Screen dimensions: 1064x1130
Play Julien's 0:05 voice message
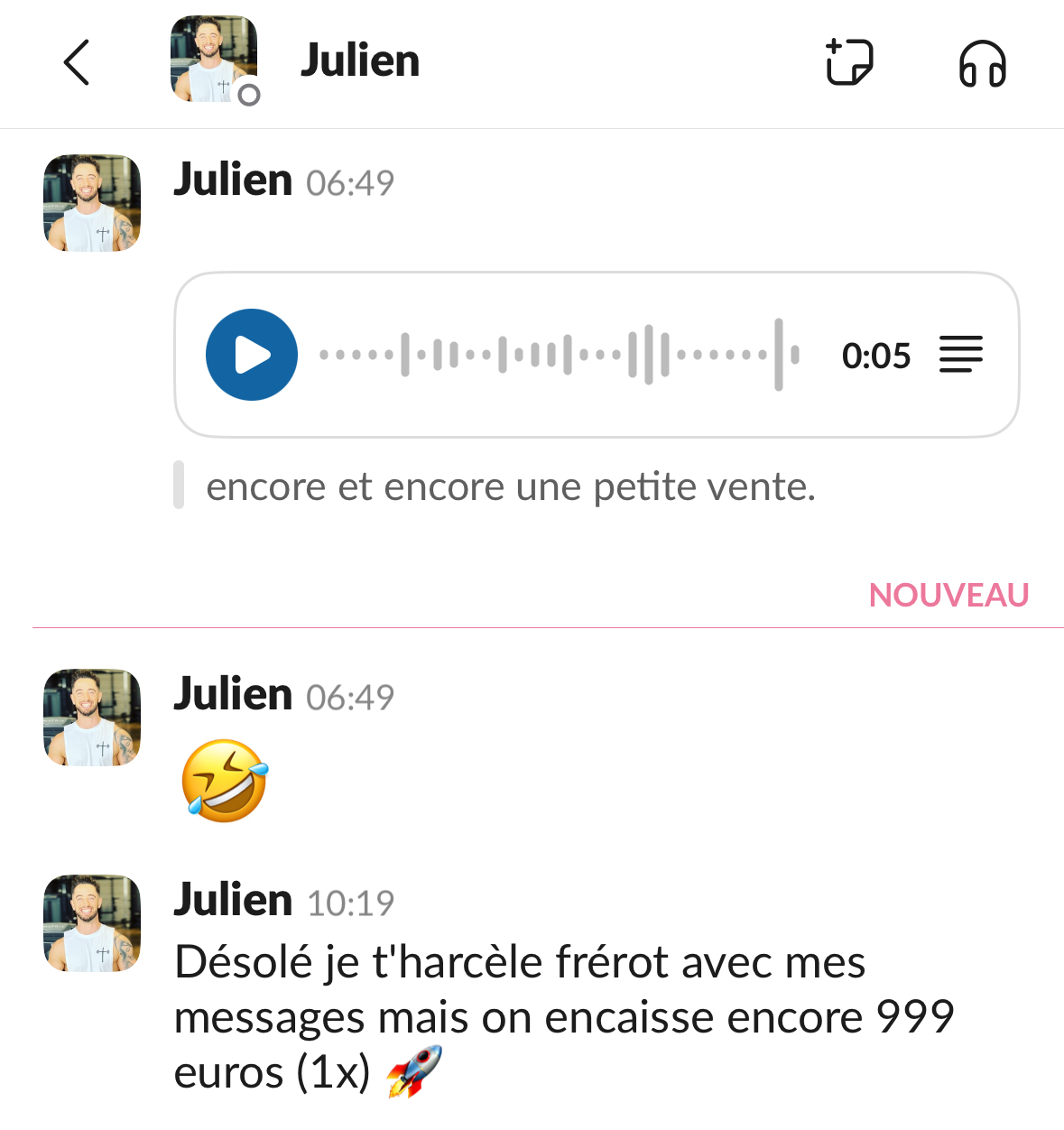click(x=252, y=355)
